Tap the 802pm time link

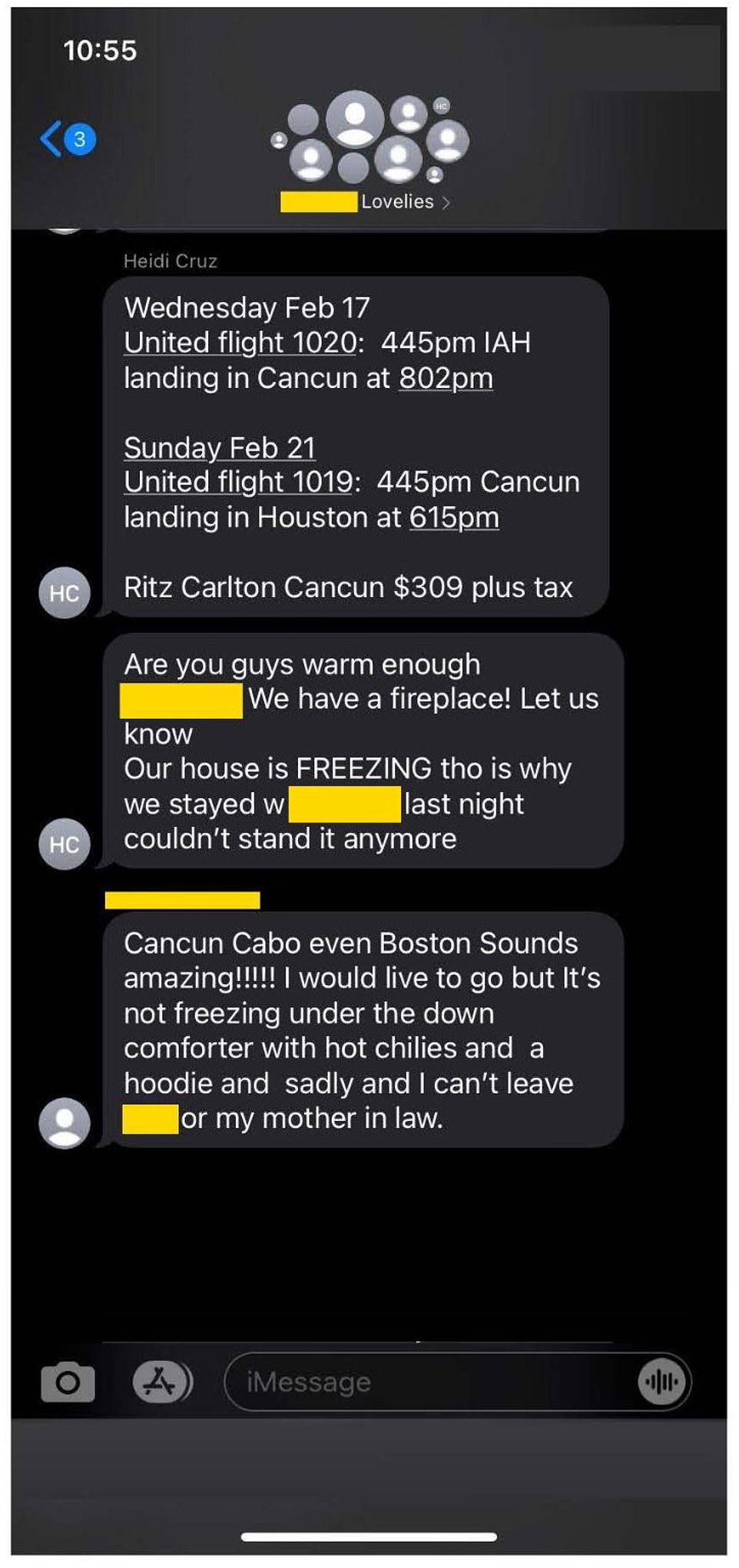[x=446, y=378]
